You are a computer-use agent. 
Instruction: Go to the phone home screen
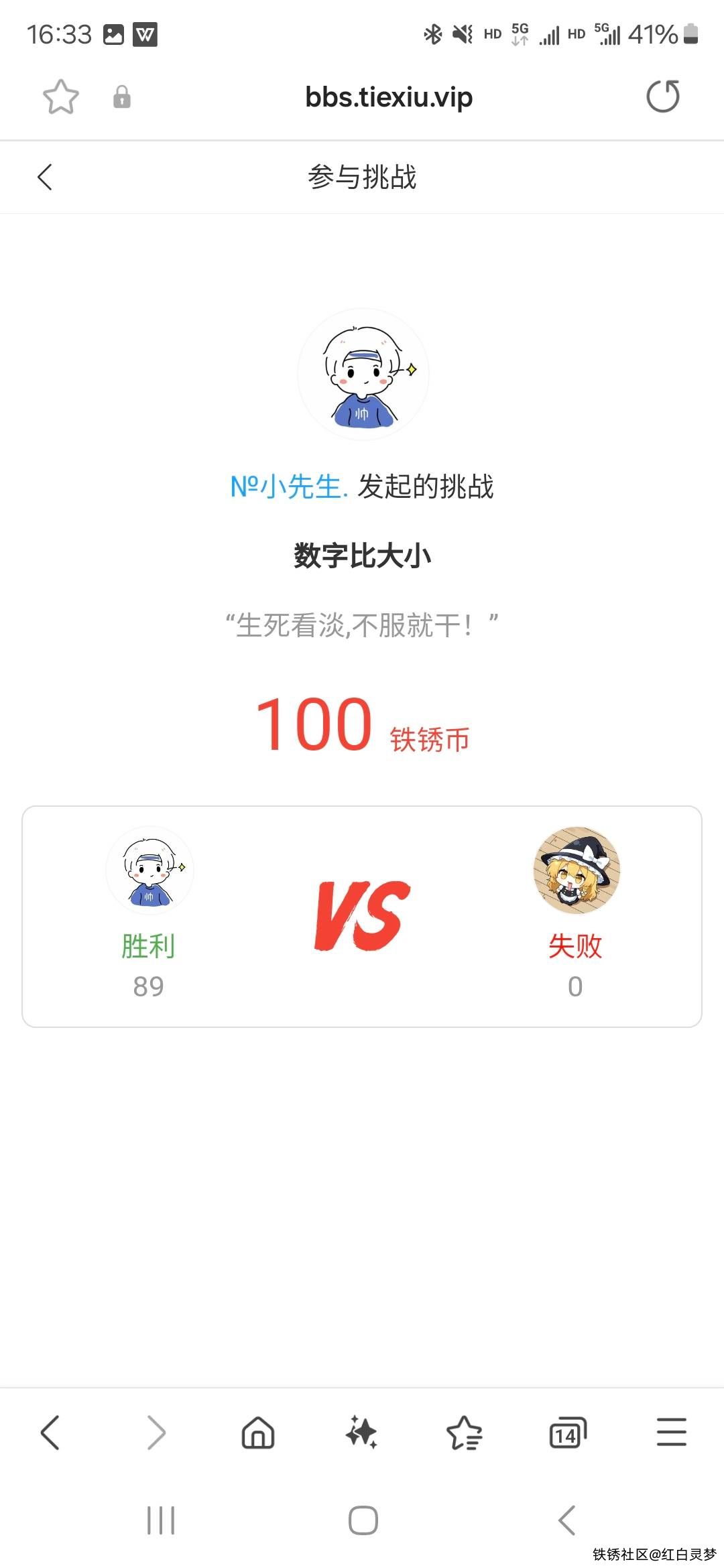pyautogui.click(x=363, y=1520)
